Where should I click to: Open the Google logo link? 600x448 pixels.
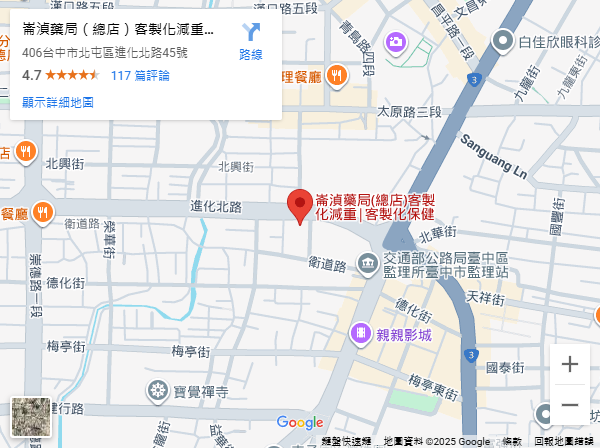coord(300,423)
